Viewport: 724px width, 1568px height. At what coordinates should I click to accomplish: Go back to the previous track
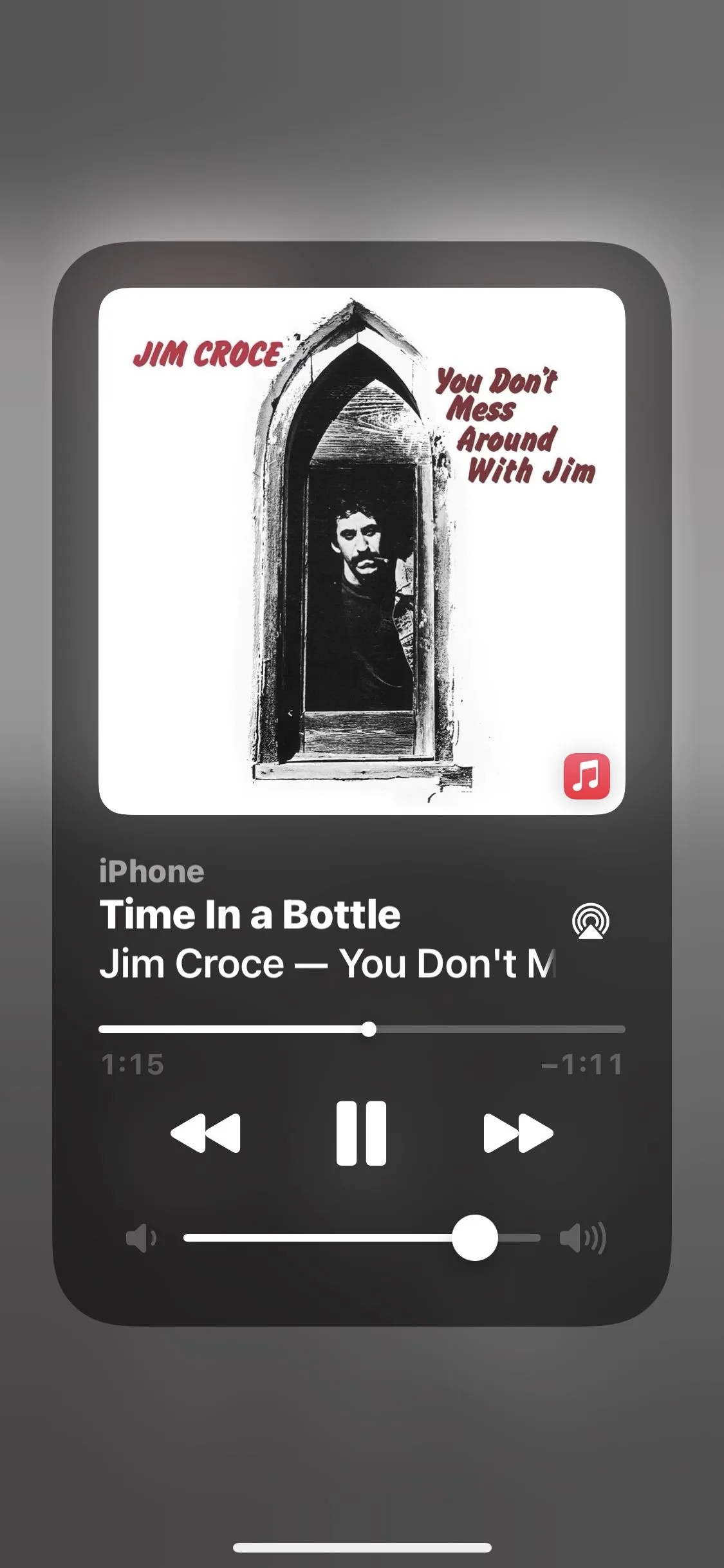205,1134
